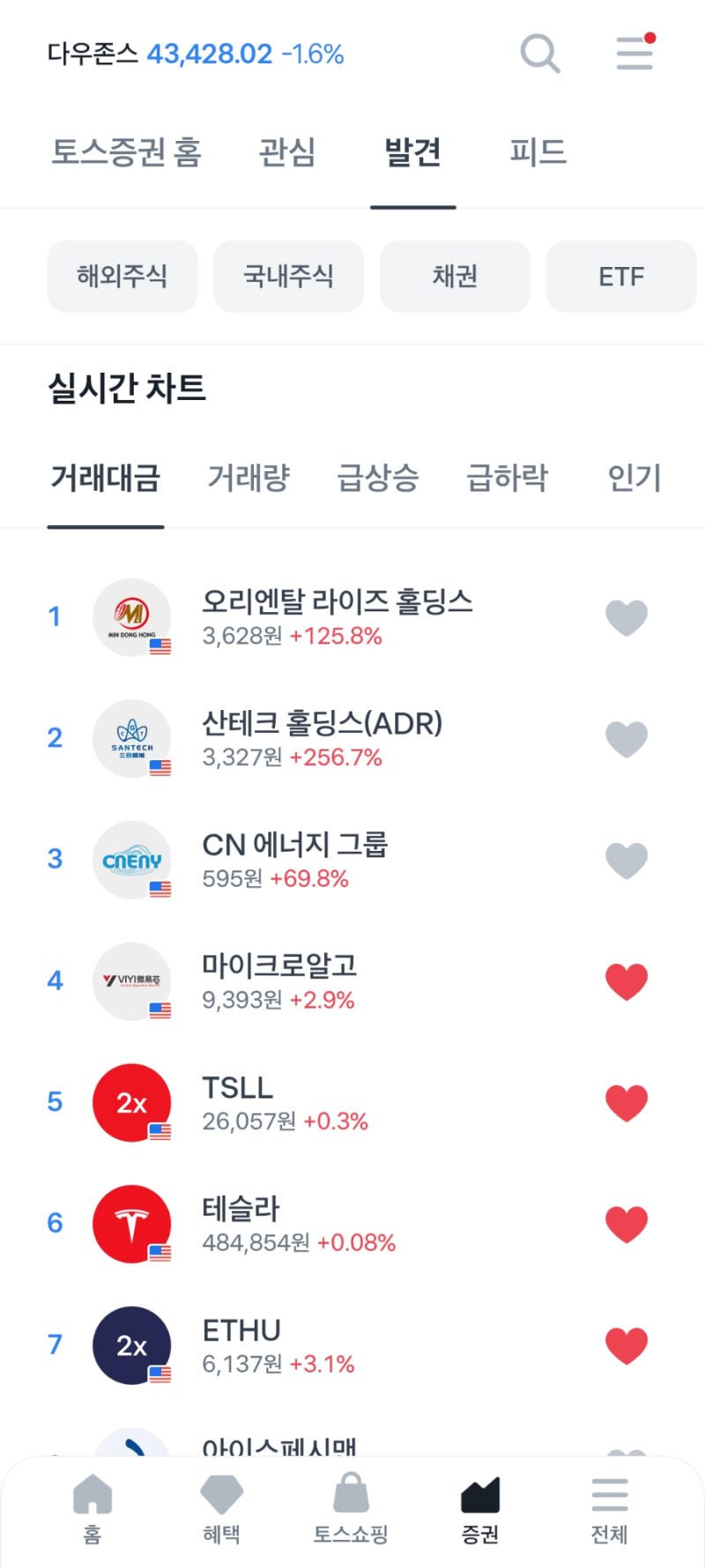Select the 거래량 chart sorting option

pyautogui.click(x=248, y=478)
